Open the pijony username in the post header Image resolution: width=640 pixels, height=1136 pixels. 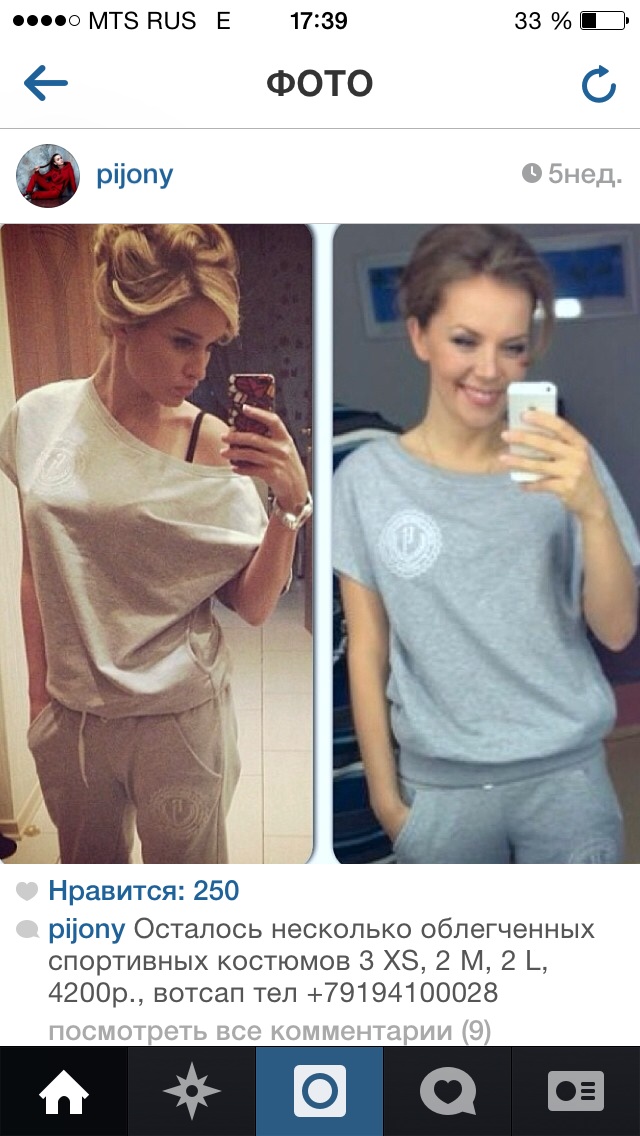tap(135, 175)
